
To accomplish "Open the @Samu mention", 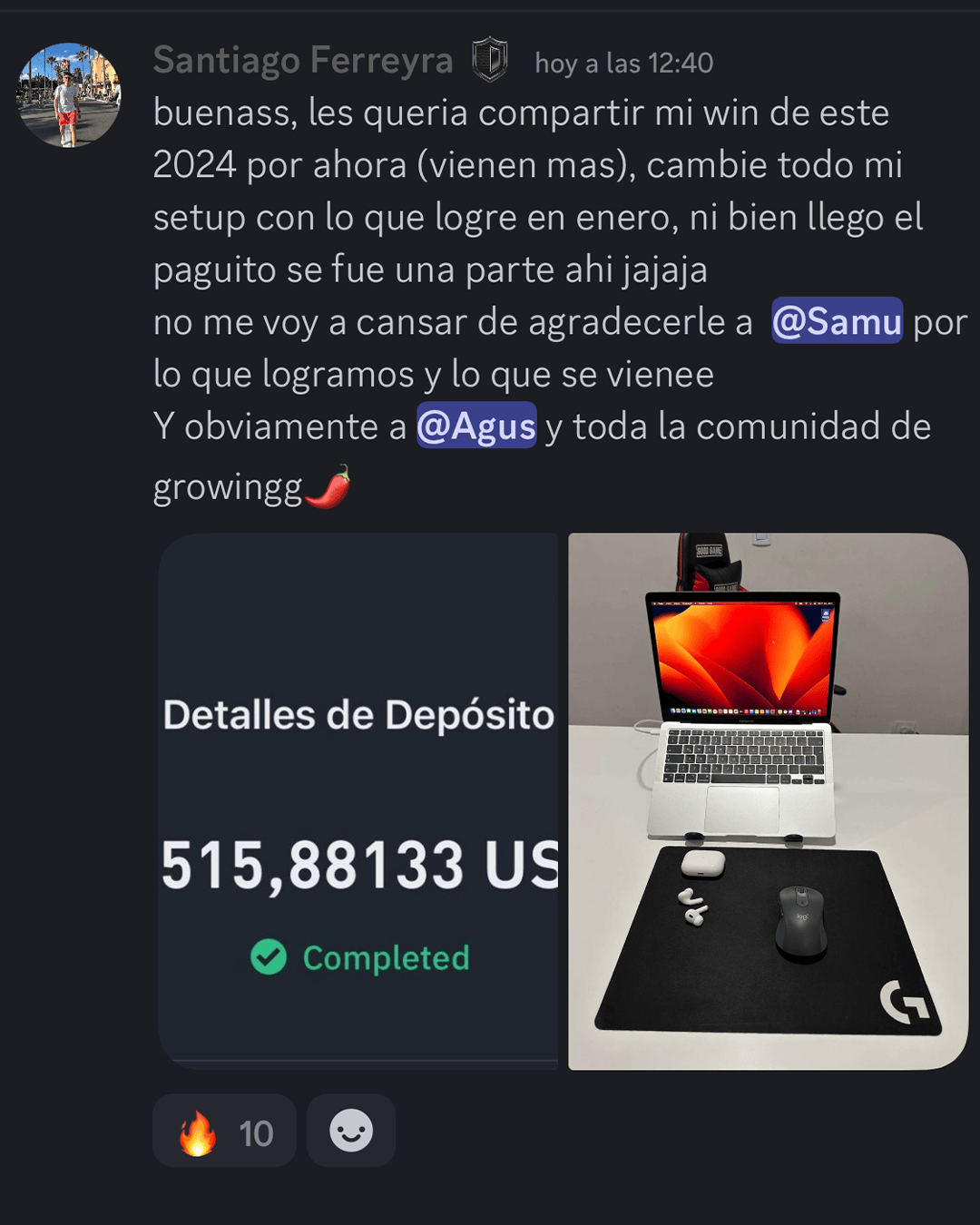I will 837,321.
